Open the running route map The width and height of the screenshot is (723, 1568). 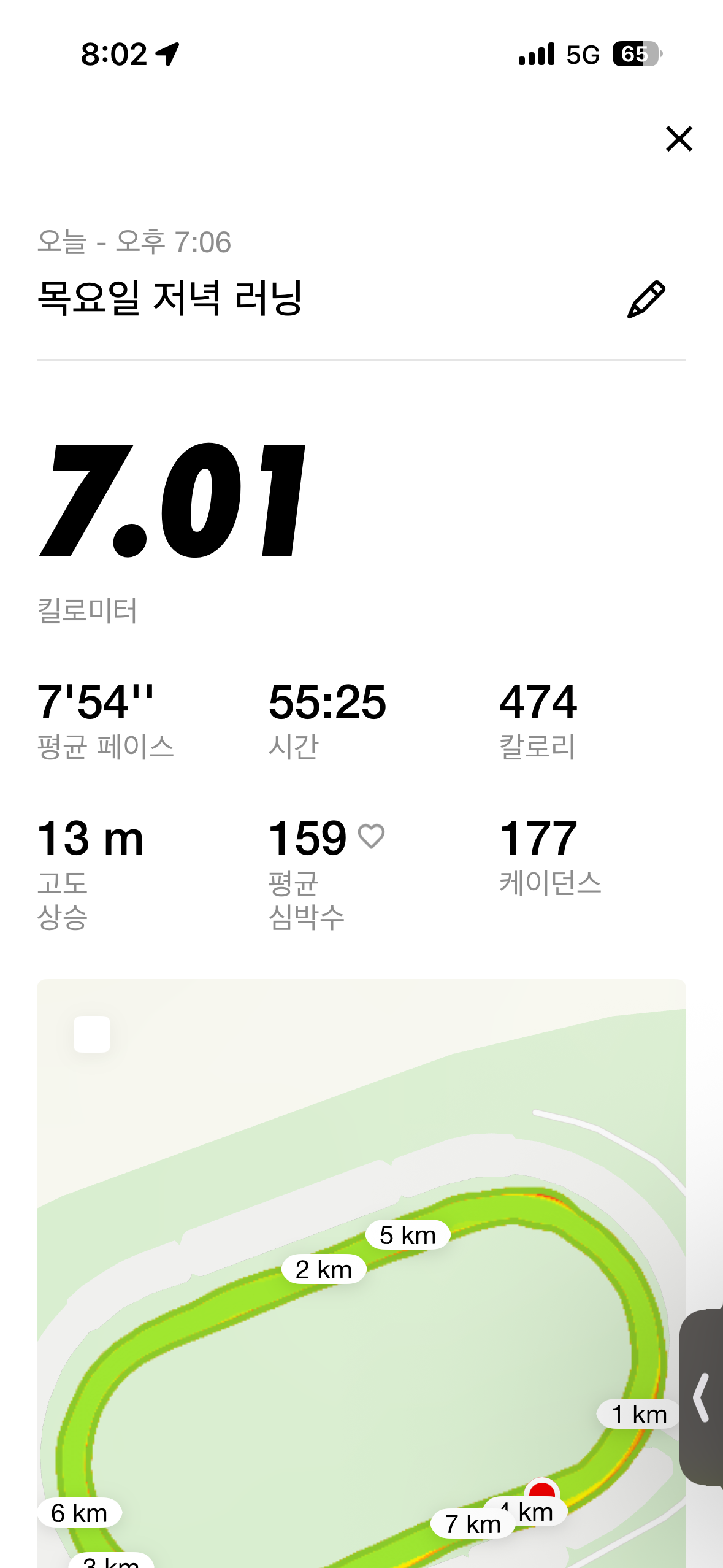(x=361, y=1319)
